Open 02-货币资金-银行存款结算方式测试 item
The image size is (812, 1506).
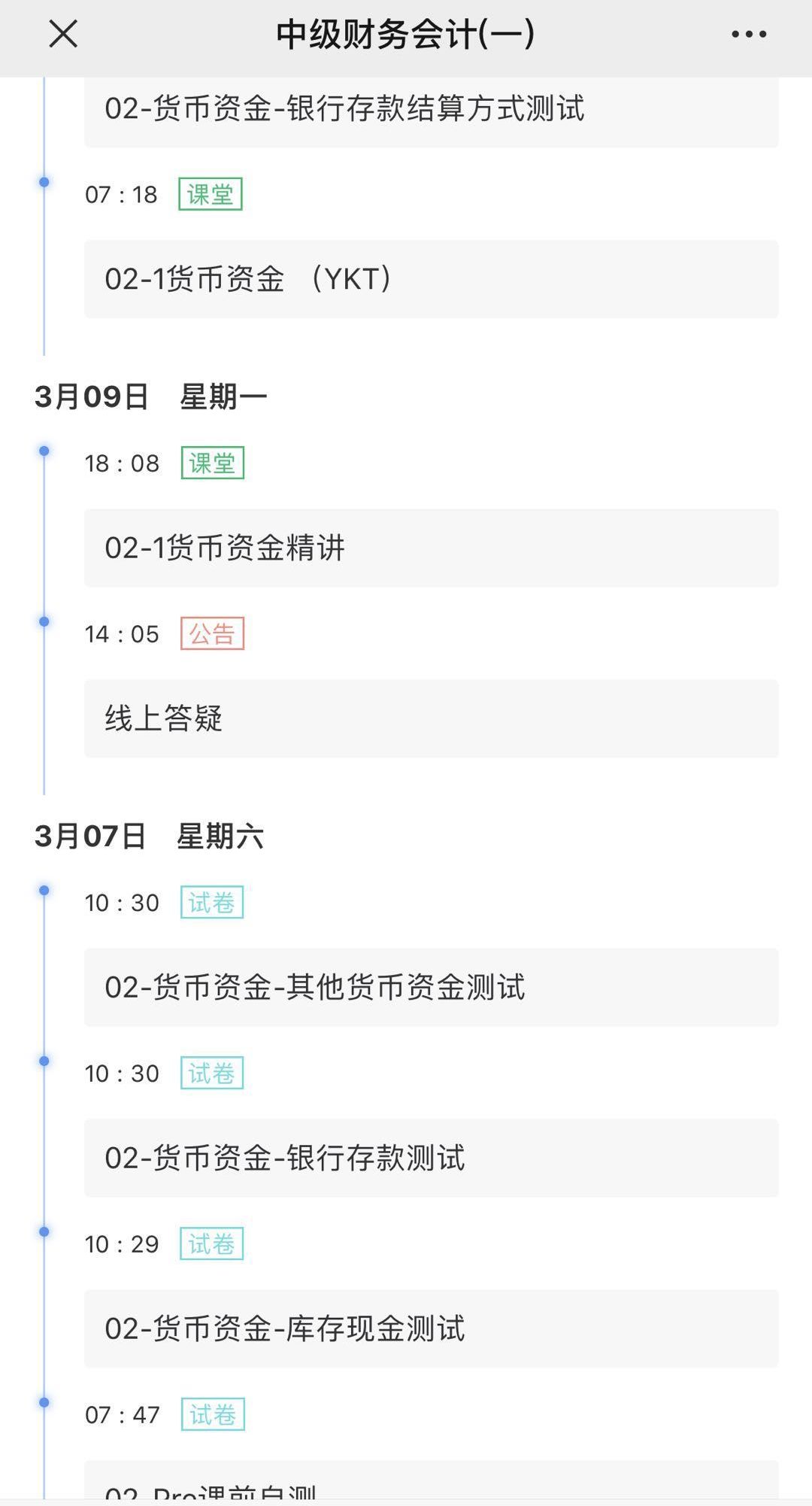432,111
